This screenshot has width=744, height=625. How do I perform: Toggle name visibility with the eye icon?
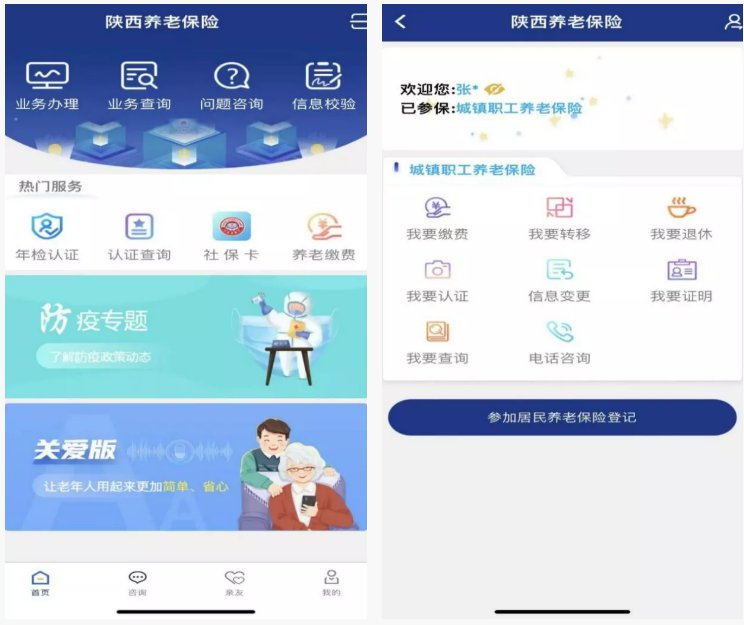494,89
